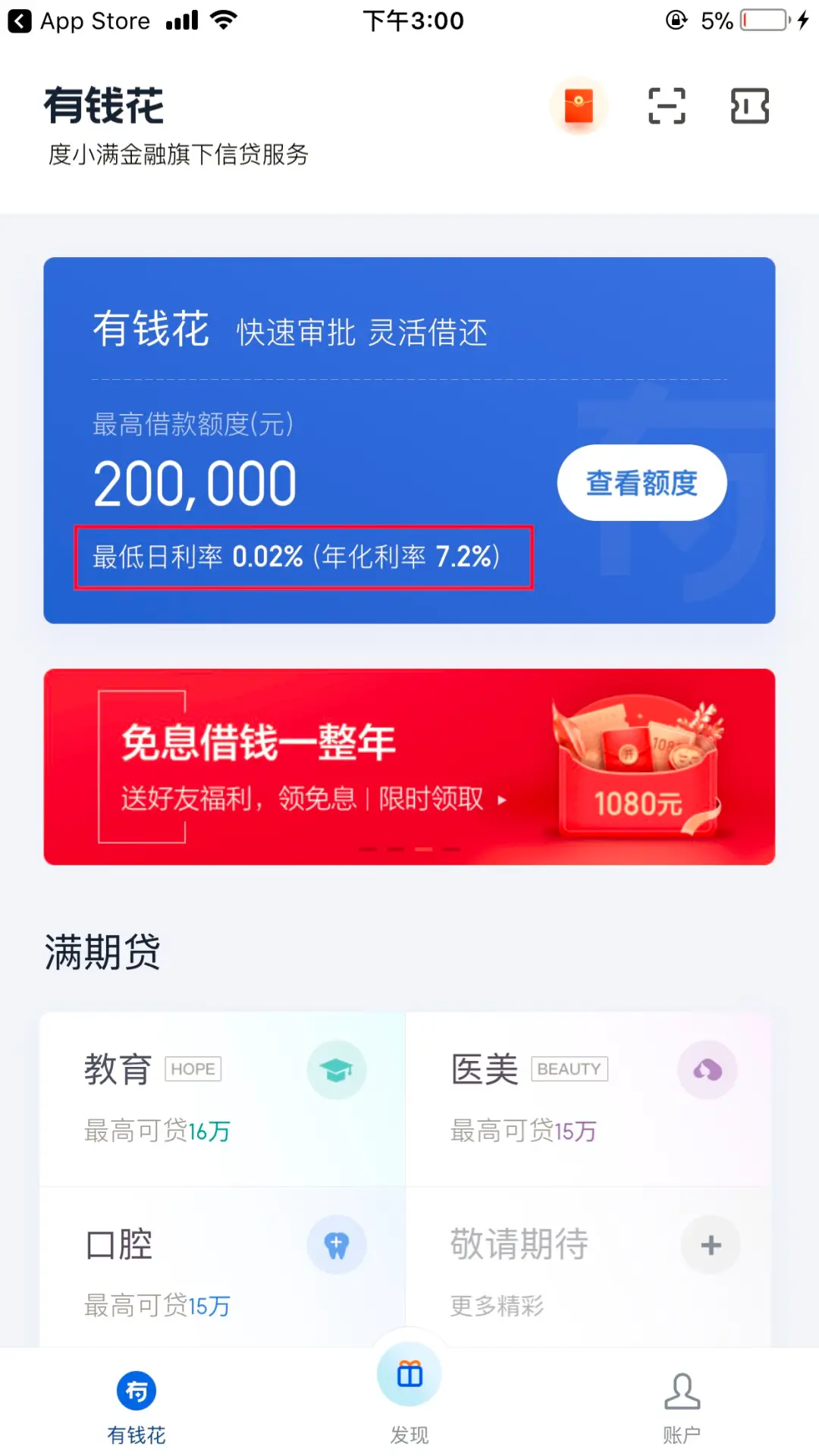Open the 医美 loan card
The width and height of the screenshot is (819, 1456).
click(x=588, y=1099)
